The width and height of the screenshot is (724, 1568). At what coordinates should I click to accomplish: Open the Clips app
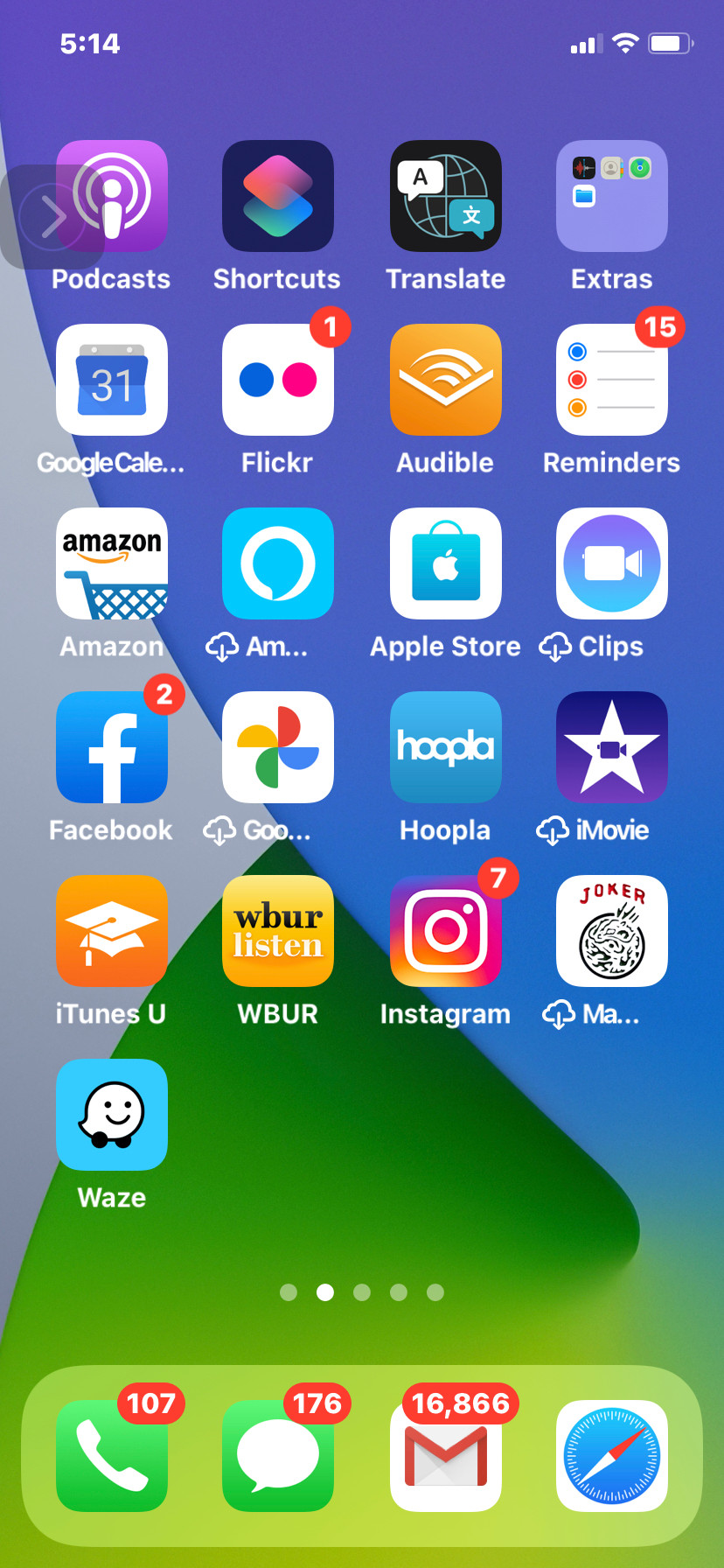pyautogui.click(x=612, y=563)
